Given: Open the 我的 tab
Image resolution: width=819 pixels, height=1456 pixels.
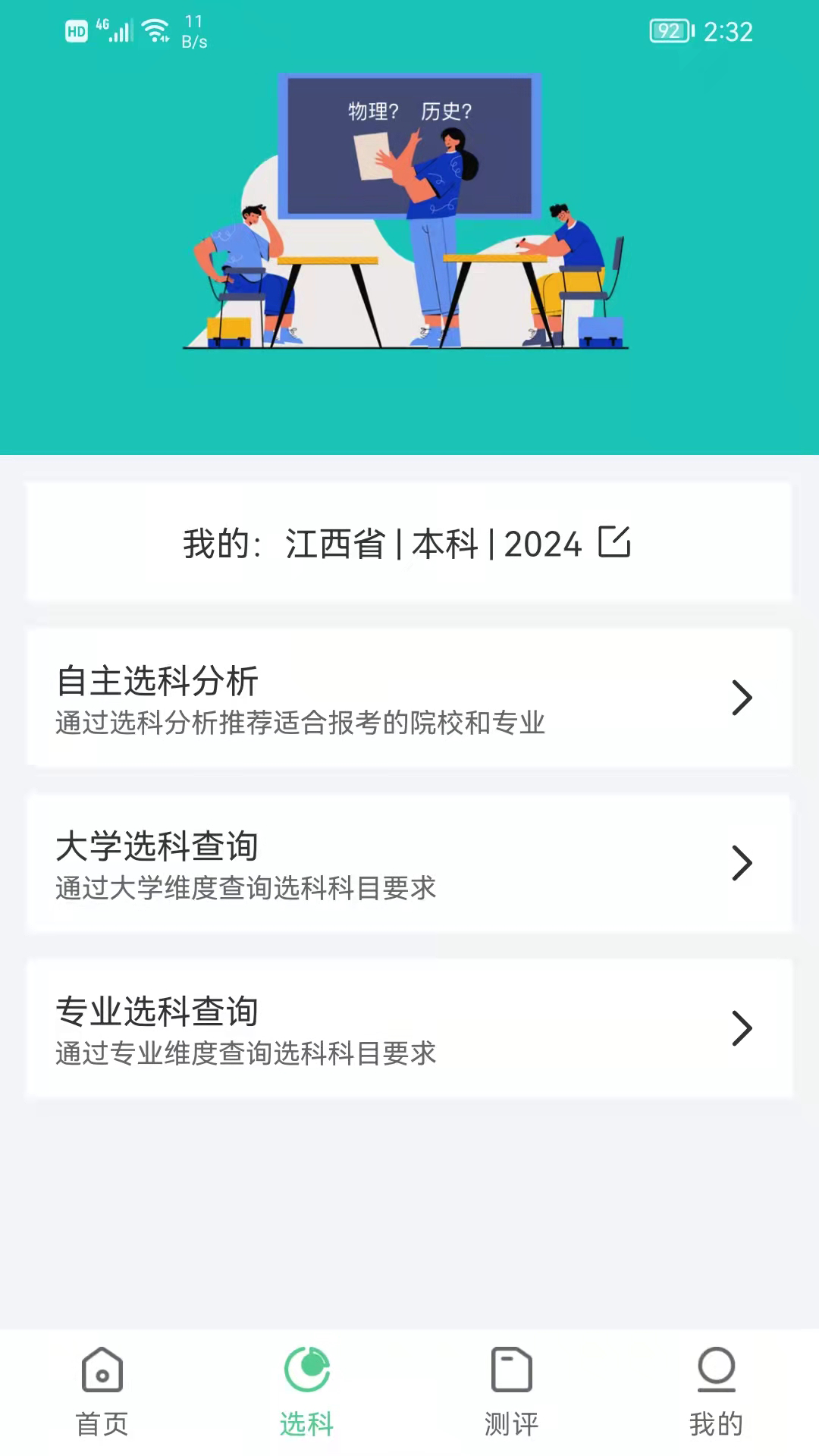Looking at the screenshot, I should pyautogui.click(x=717, y=1392).
